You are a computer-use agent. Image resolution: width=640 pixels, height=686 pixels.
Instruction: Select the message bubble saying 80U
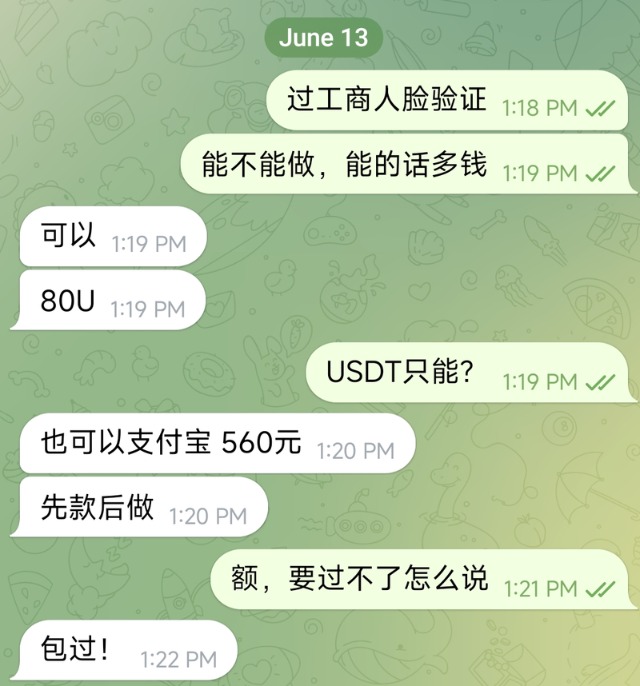112,301
